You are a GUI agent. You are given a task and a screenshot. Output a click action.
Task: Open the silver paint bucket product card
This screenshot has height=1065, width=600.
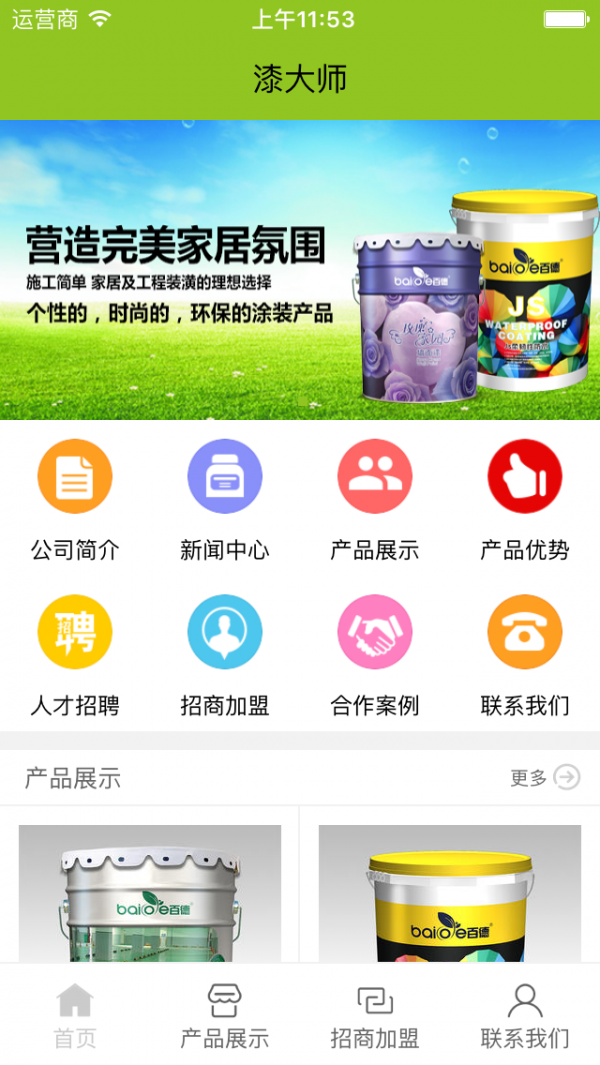[150, 893]
